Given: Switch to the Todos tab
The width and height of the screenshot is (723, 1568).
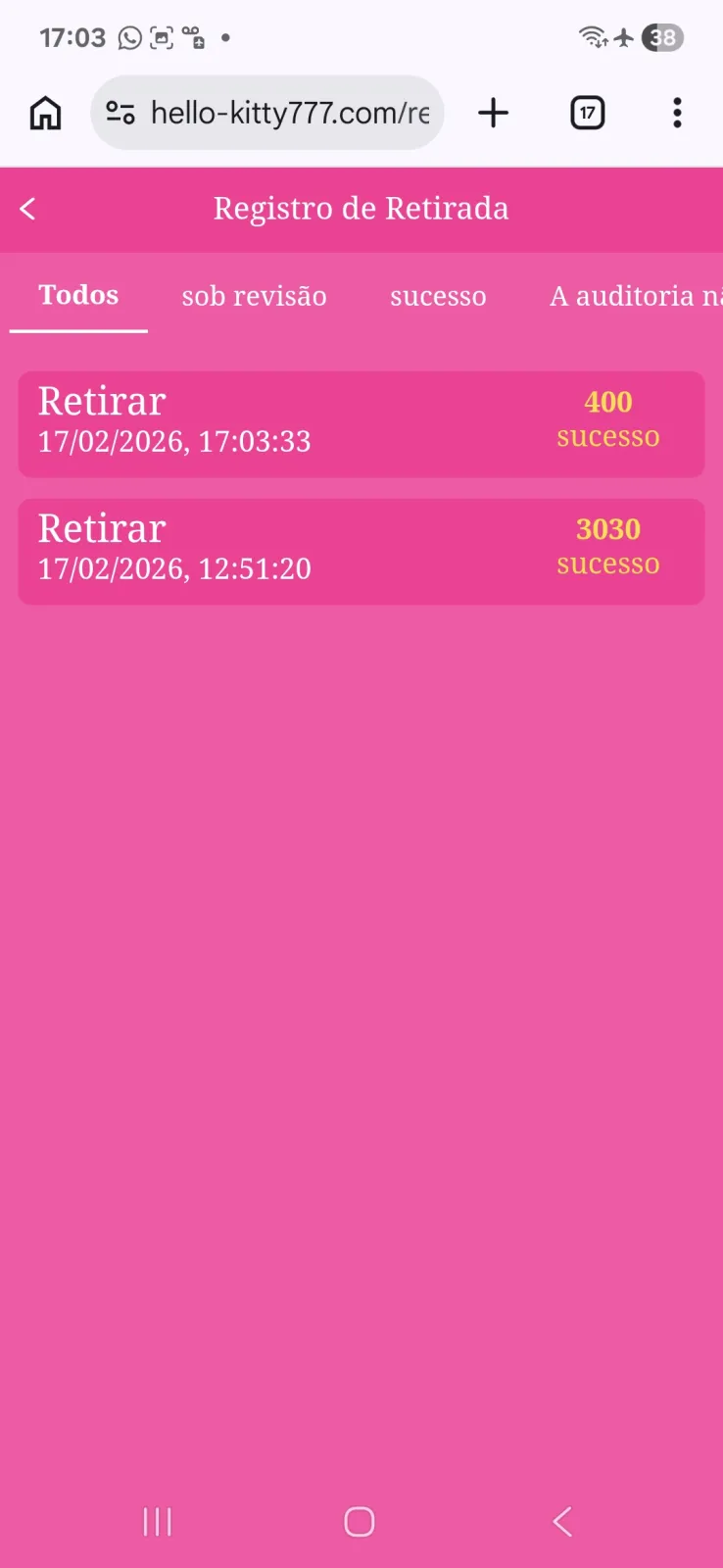Looking at the screenshot, I should [x=78, y=295].
